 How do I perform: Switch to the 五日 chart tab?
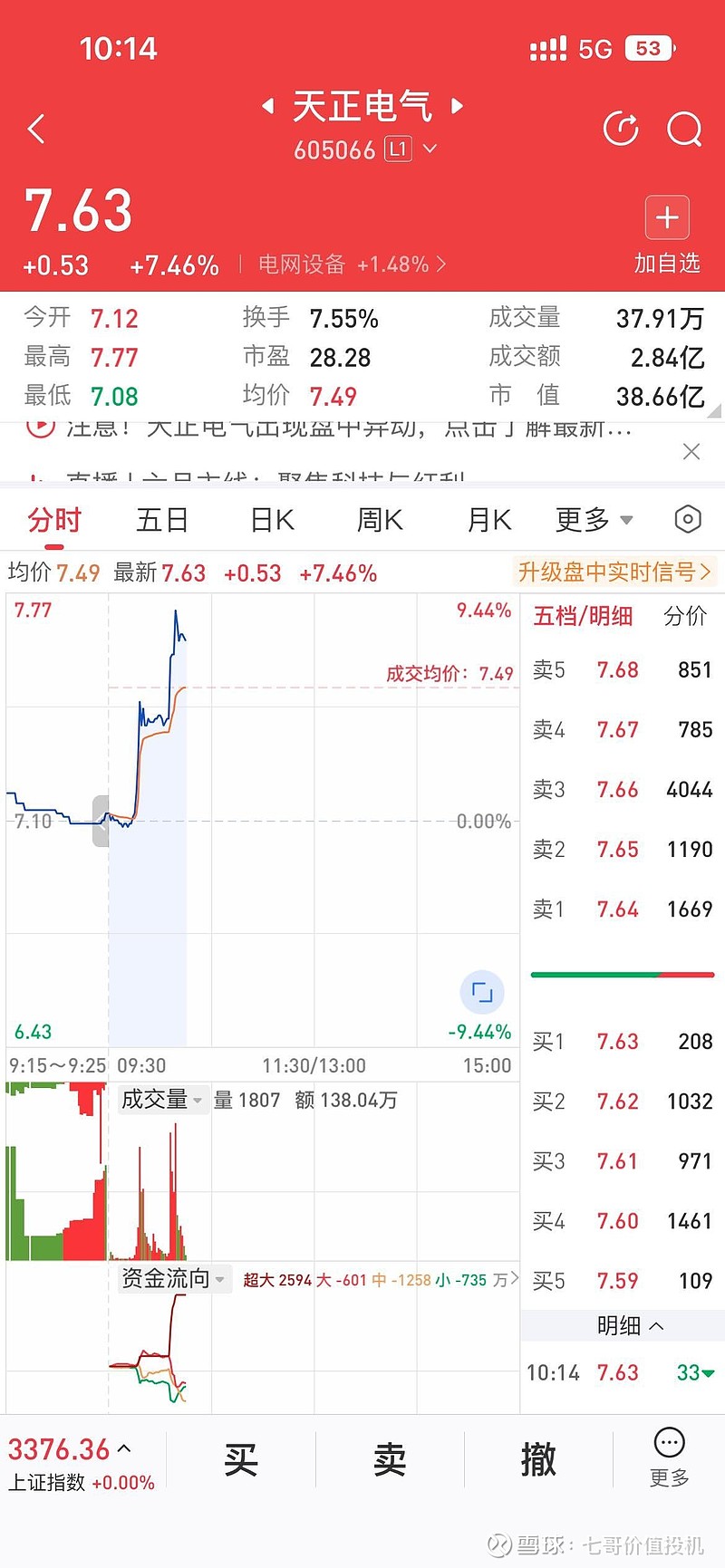pyautogui.click(x=162, y=520)
